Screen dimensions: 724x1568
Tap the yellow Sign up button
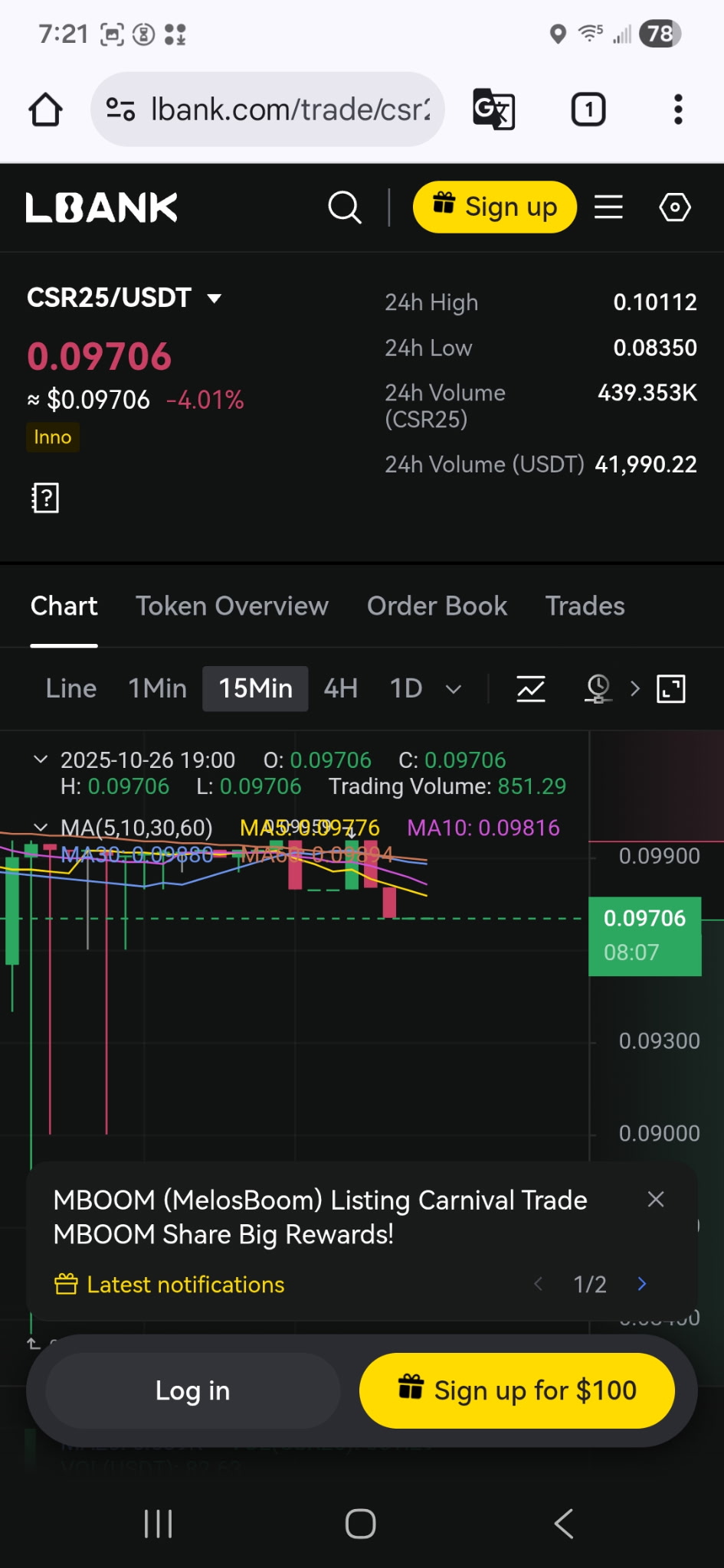tap(494, 207)
